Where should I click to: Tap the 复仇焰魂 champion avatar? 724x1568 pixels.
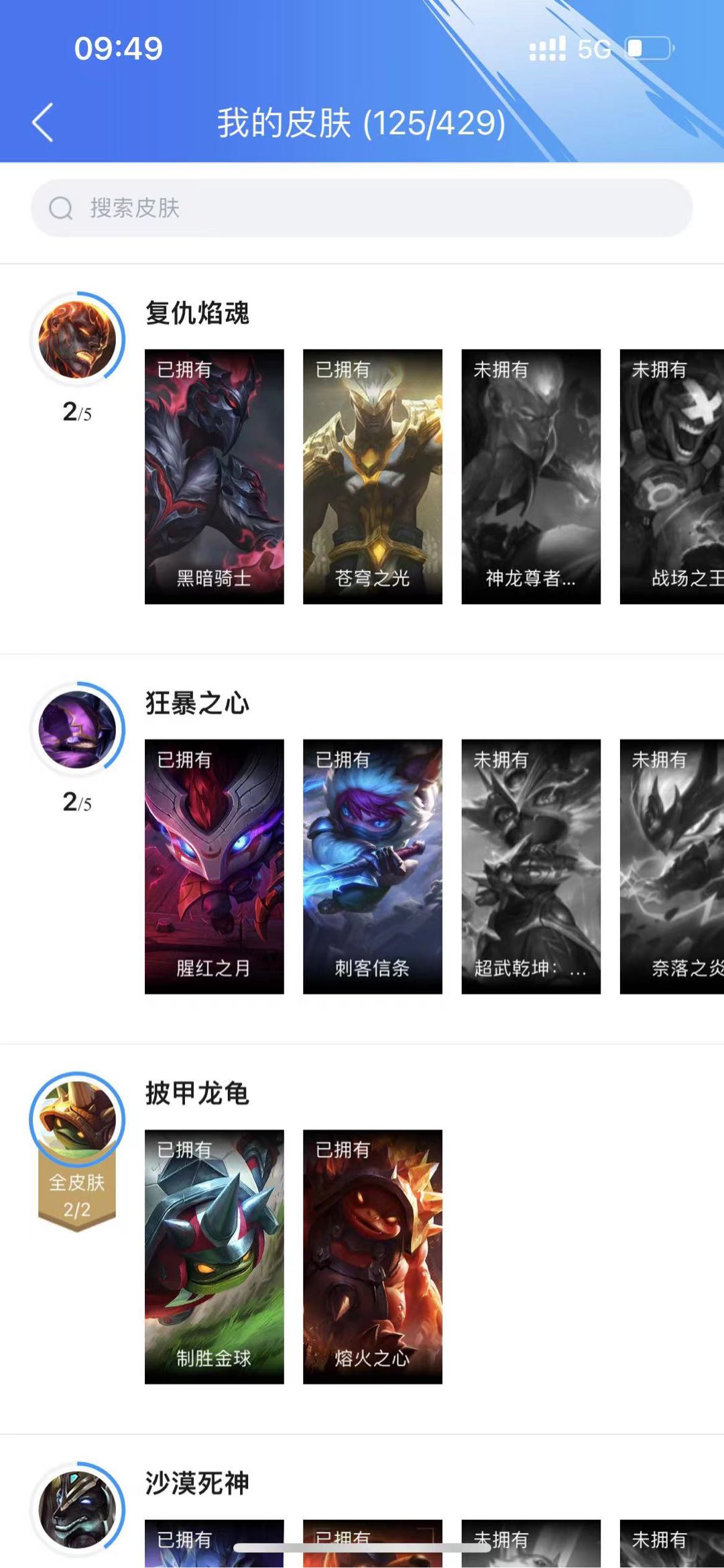tap(77, 339)
